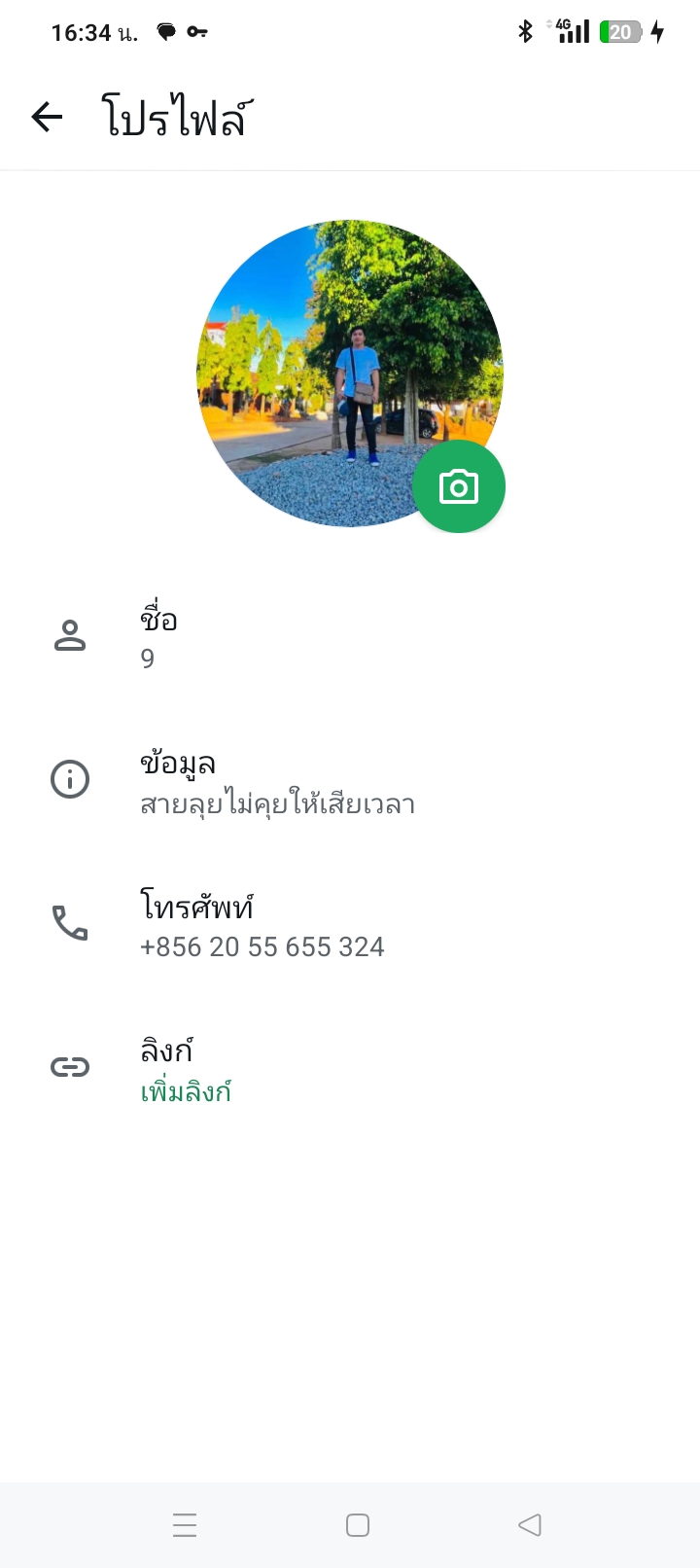Go back from the โปรไฟล์ screen
The width and height of the screenshot is (700, 1568).
tap(47, 118)
